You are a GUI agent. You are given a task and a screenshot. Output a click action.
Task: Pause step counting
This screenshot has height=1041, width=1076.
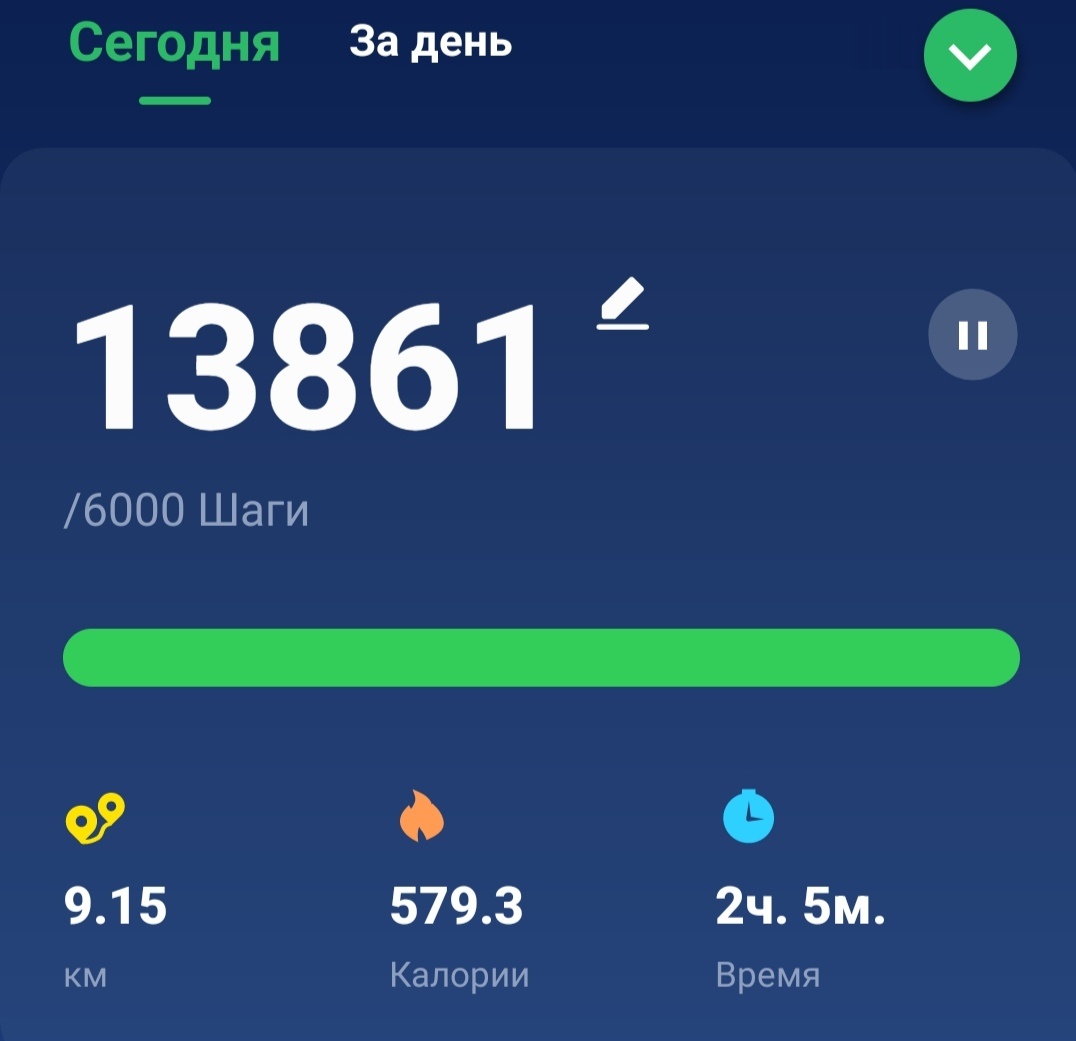(x=972, y=335)
